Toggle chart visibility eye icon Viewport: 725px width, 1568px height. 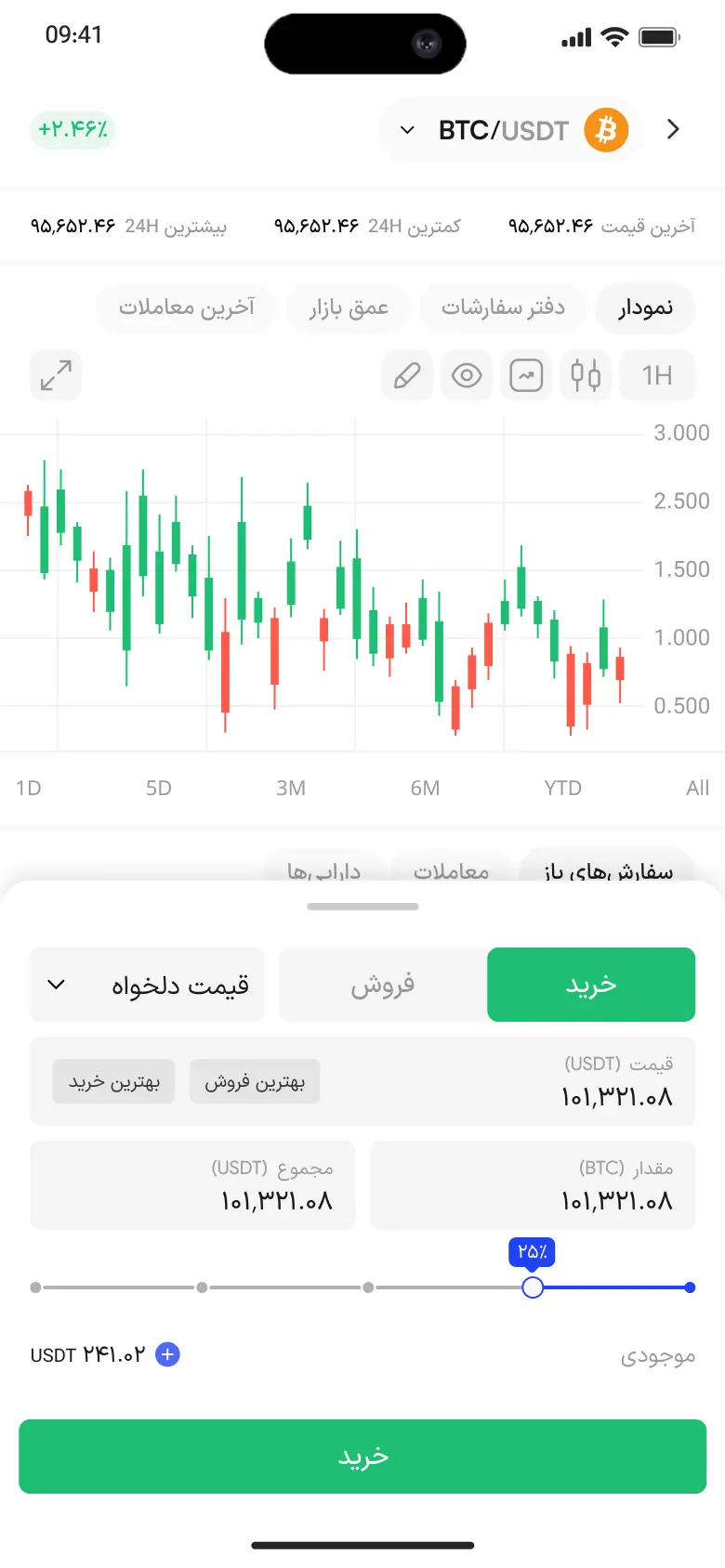pyautogui.click(x=467, y=375)
